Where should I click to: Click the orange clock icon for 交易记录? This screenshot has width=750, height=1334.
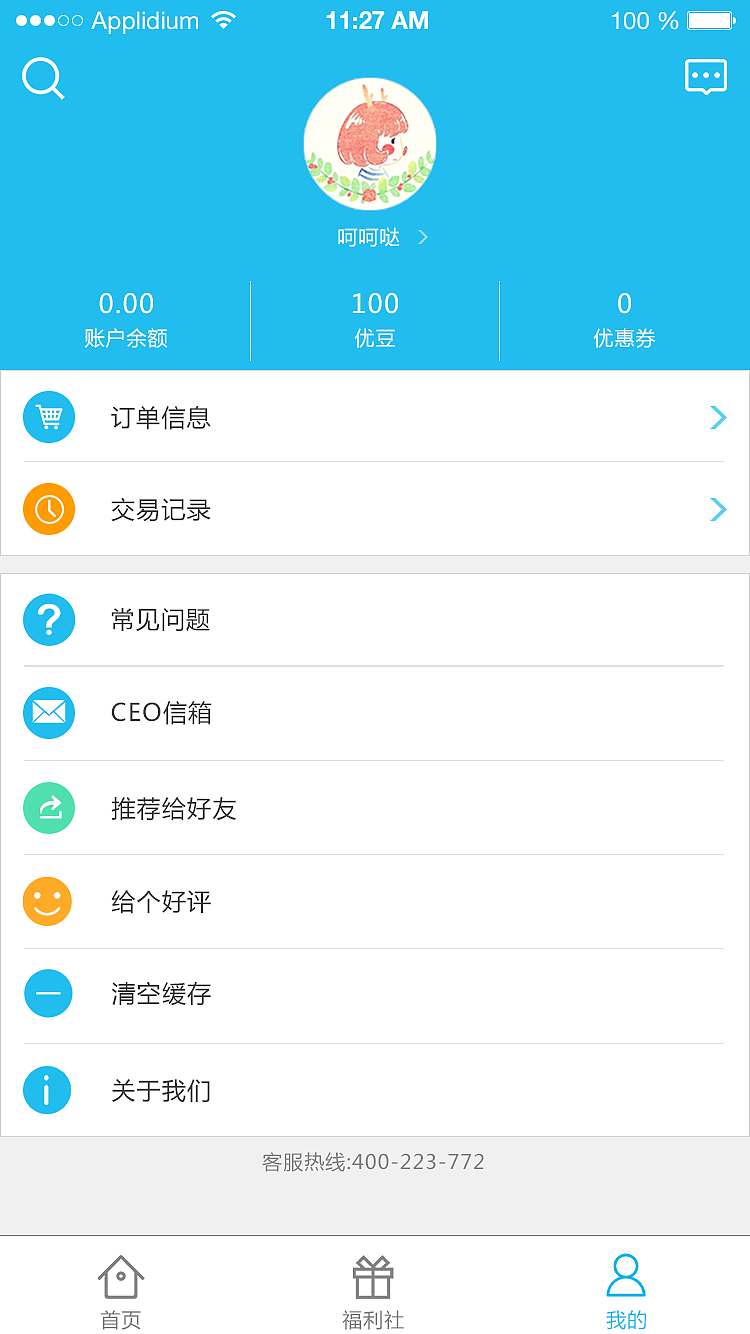[x=49, y=509]
